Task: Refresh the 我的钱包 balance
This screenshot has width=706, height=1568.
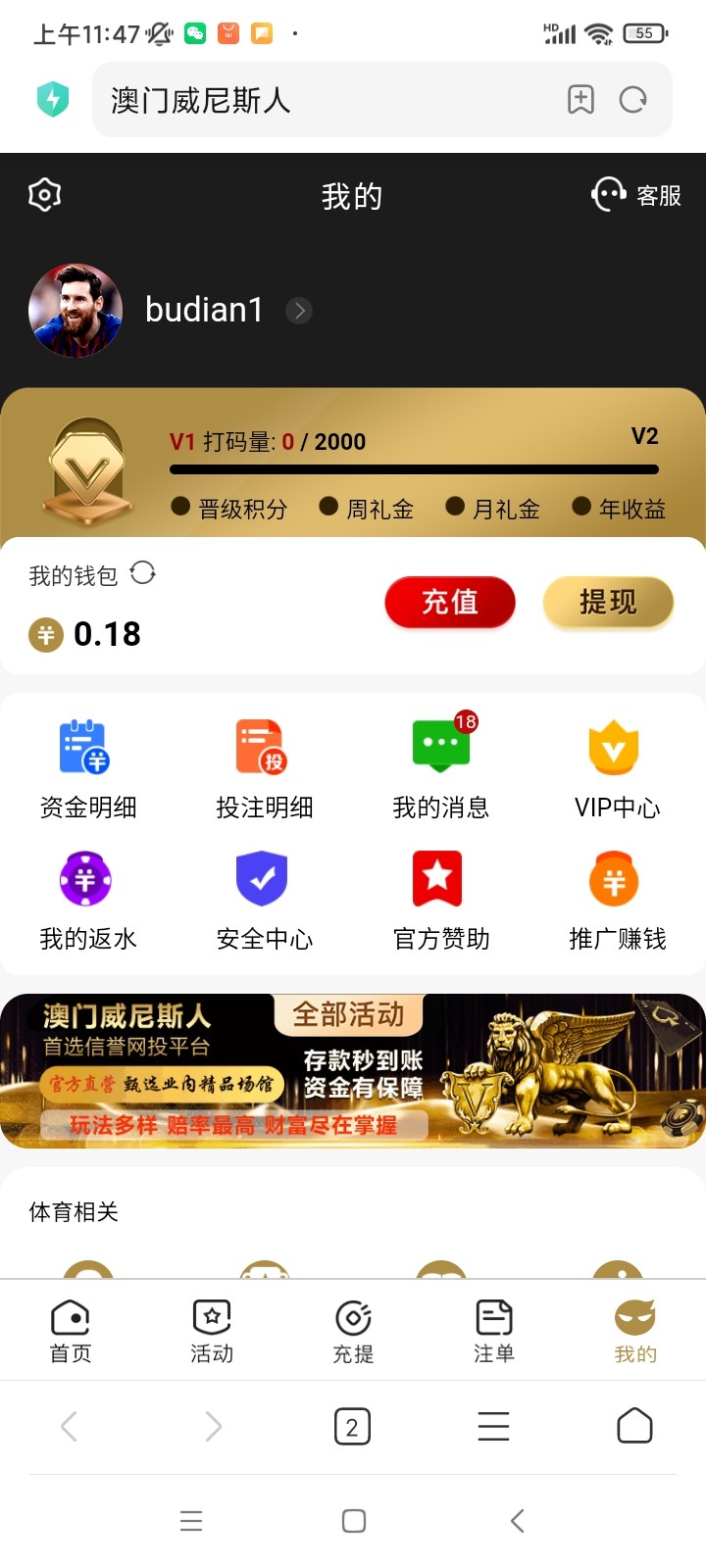Action: point(143,573)
